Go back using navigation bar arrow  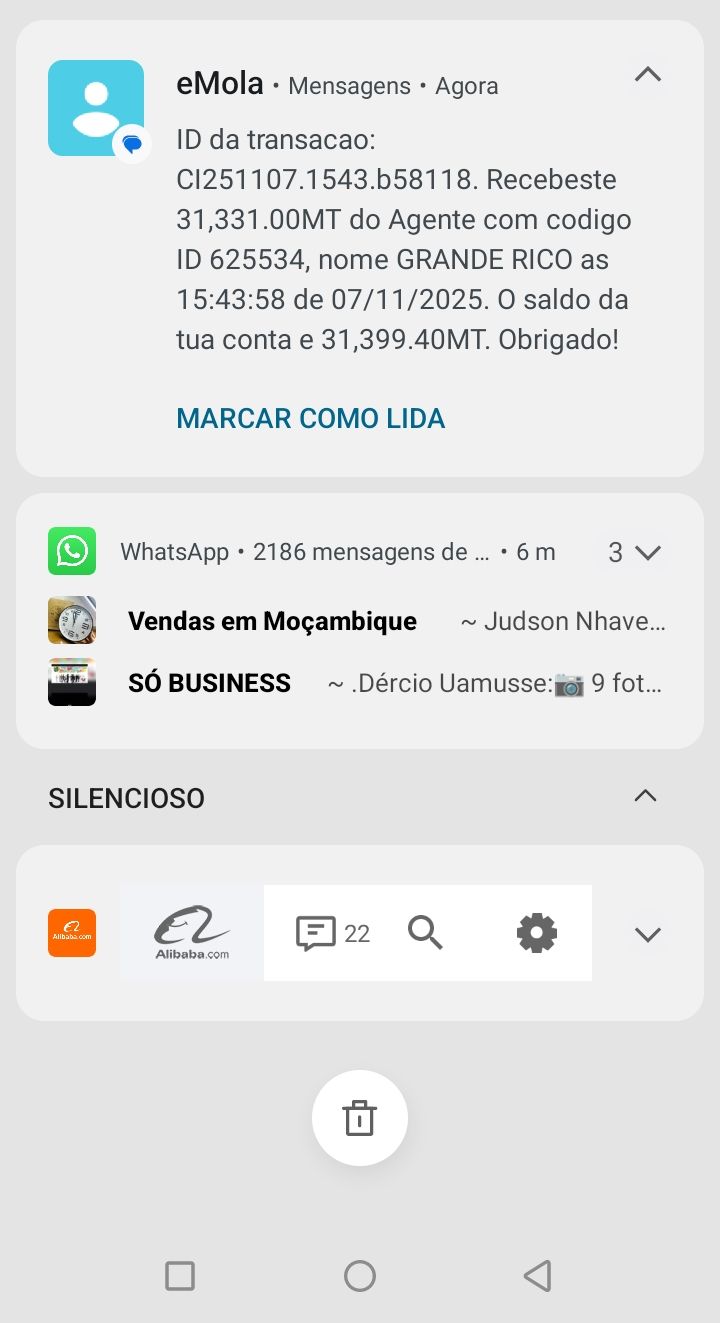tap(538, 1275)
